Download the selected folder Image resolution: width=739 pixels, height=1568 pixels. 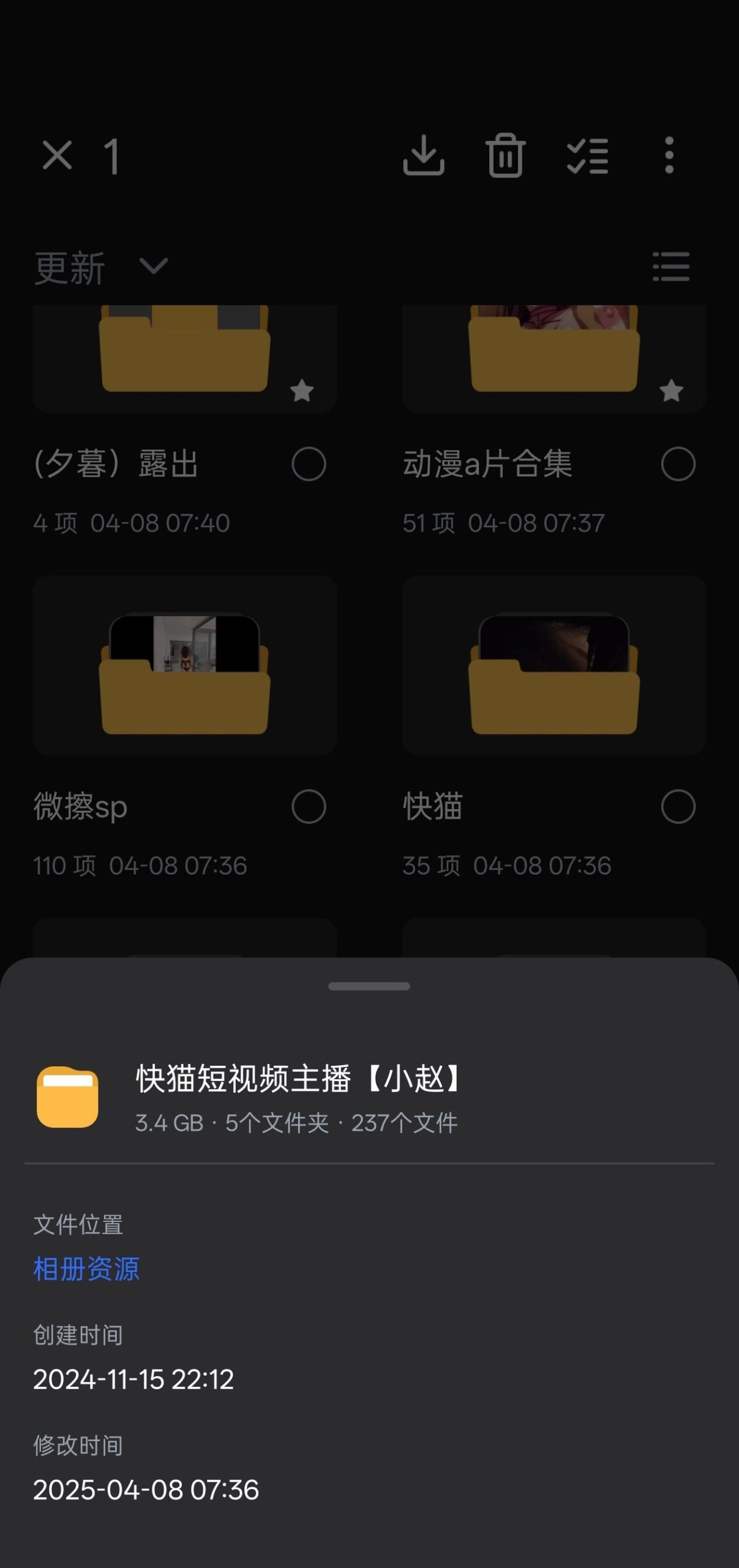pos(423,156)
